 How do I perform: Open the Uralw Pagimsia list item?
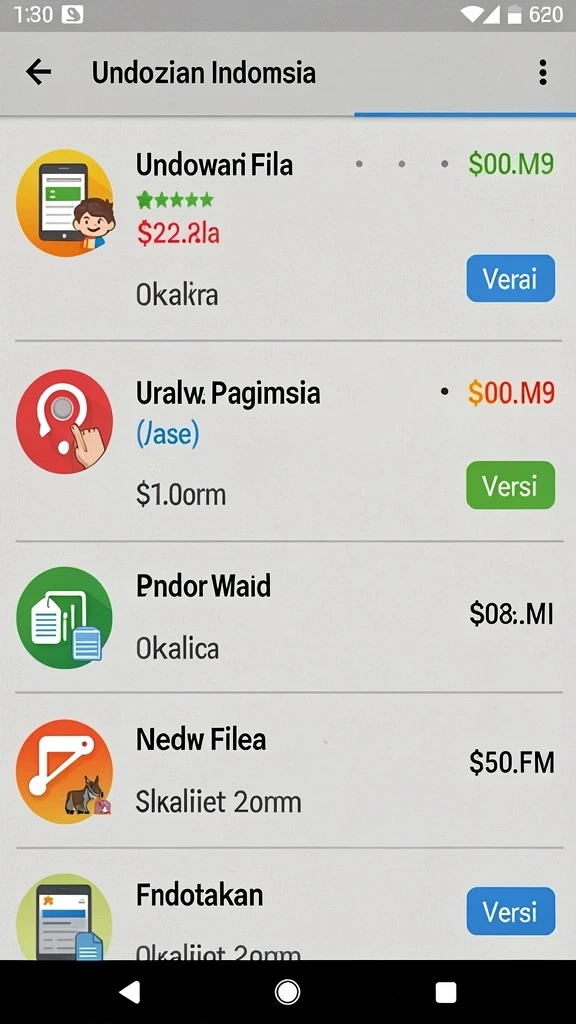point(288,441)
